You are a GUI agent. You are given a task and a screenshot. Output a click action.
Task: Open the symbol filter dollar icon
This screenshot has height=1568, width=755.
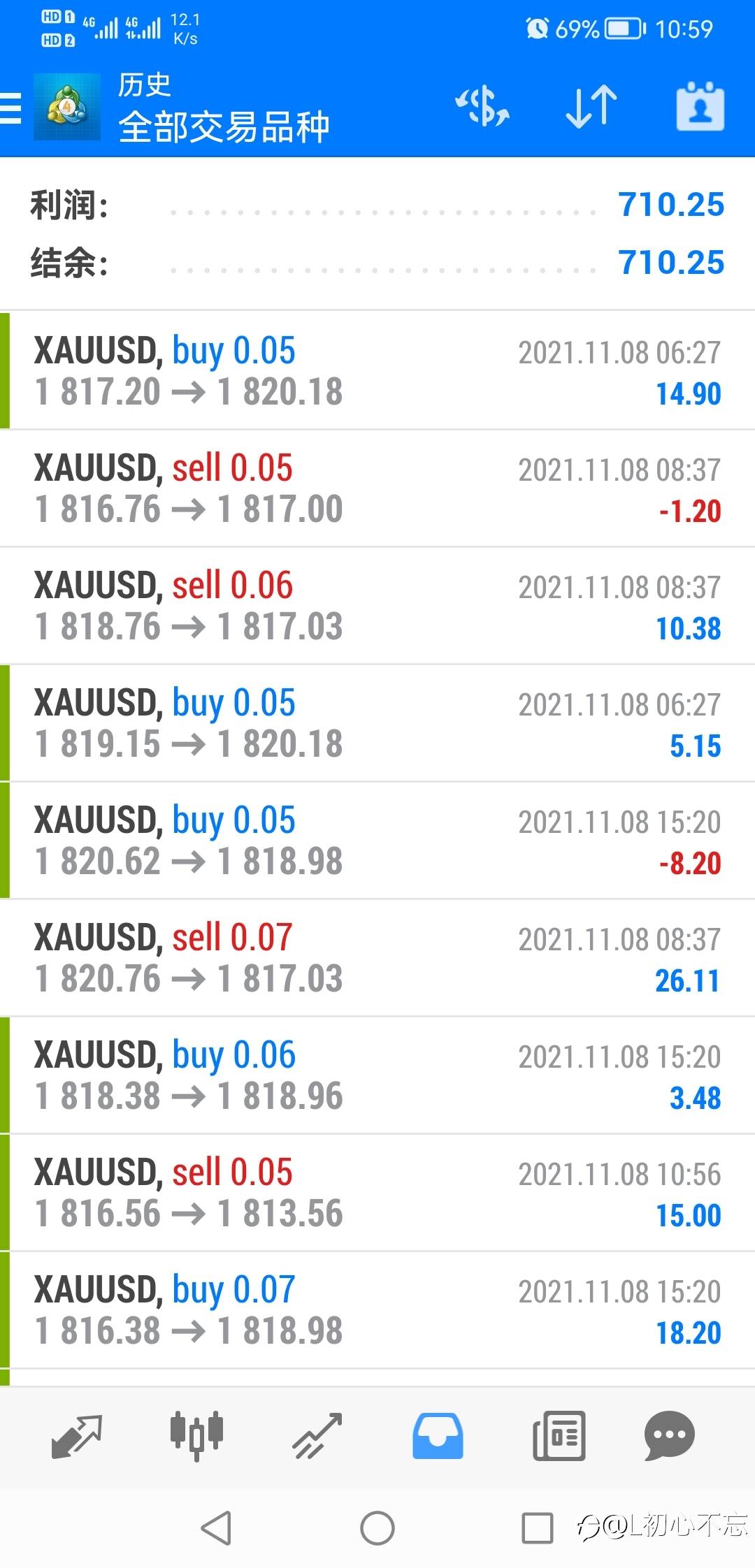point(482,107)
